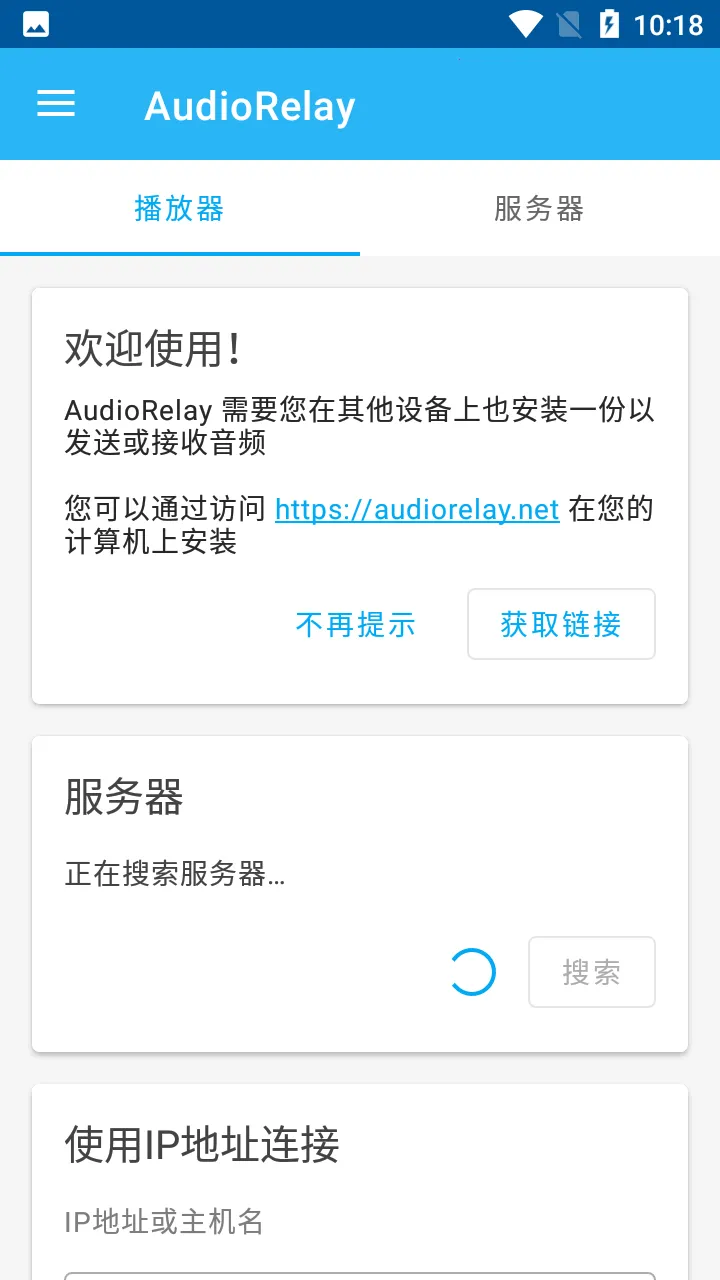Tap the circular search progress indicator
Viewport: 720px width, 1280px height.
pos(472,970)
